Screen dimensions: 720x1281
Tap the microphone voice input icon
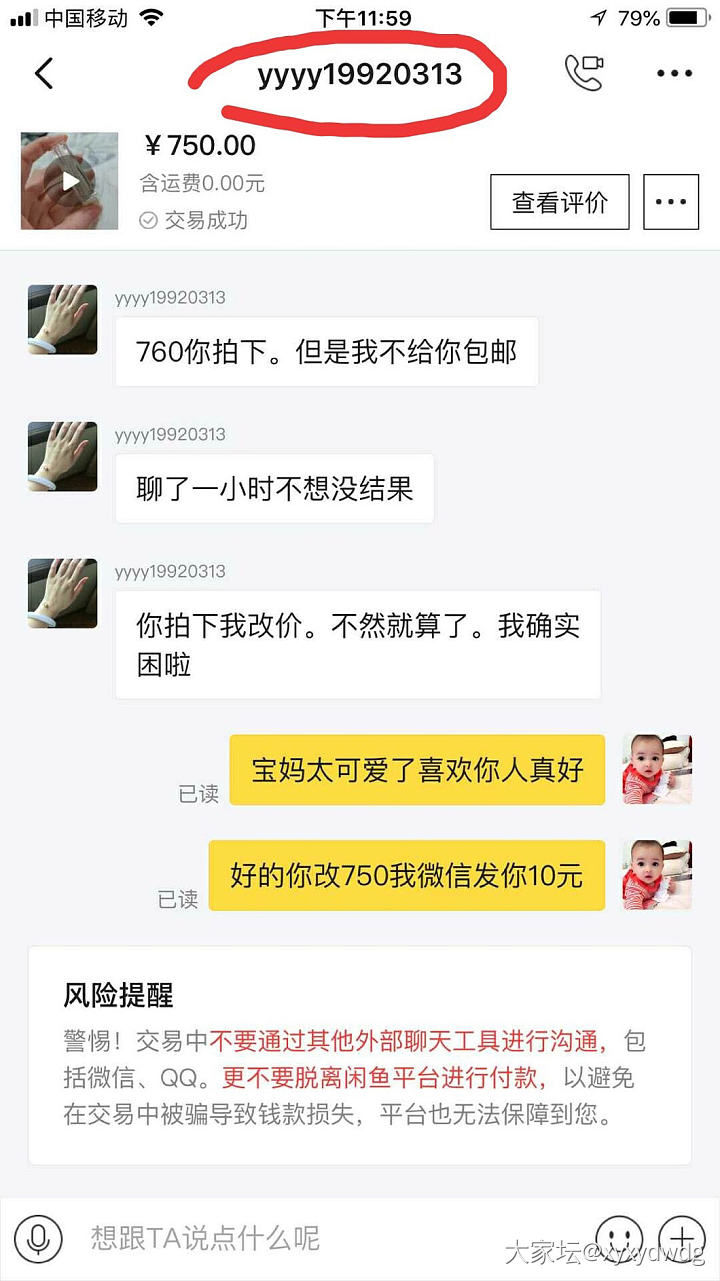(39, 1238)
